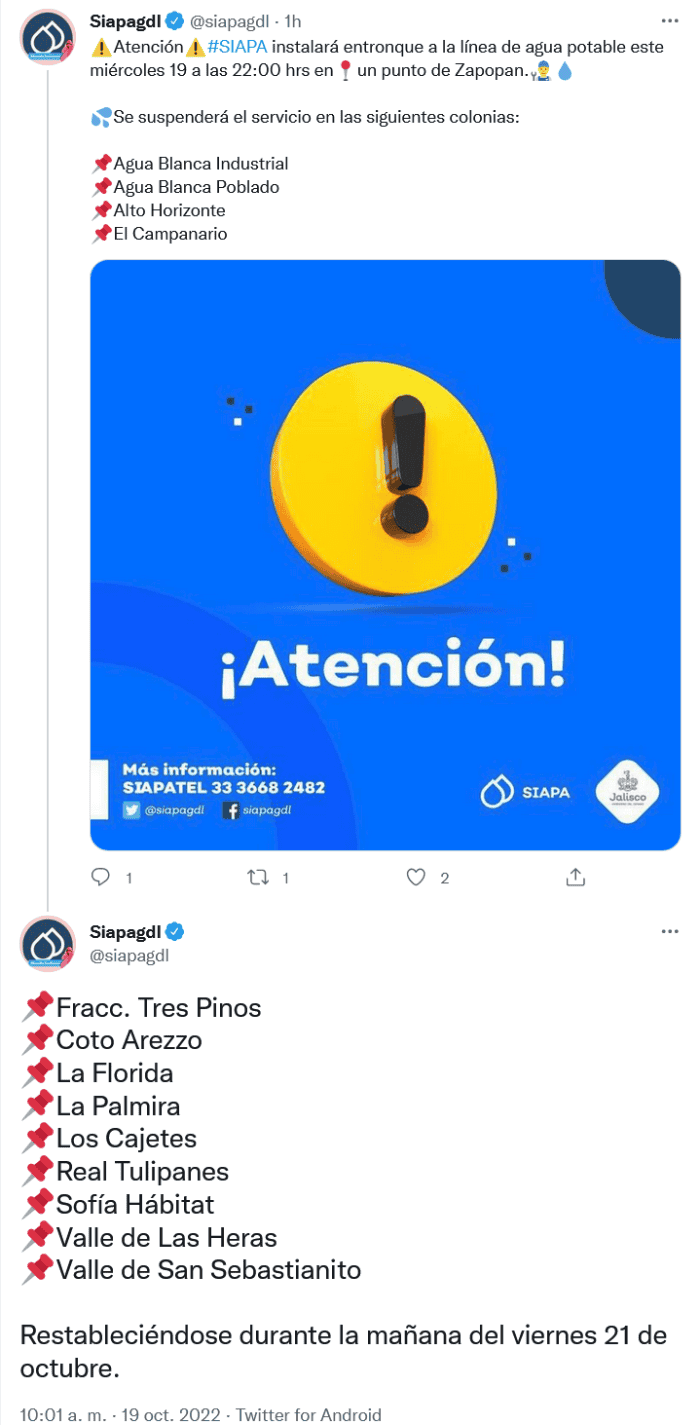View Siapagdl's avatar on the first tweet

pyautogui.click(x=48, y=39)
